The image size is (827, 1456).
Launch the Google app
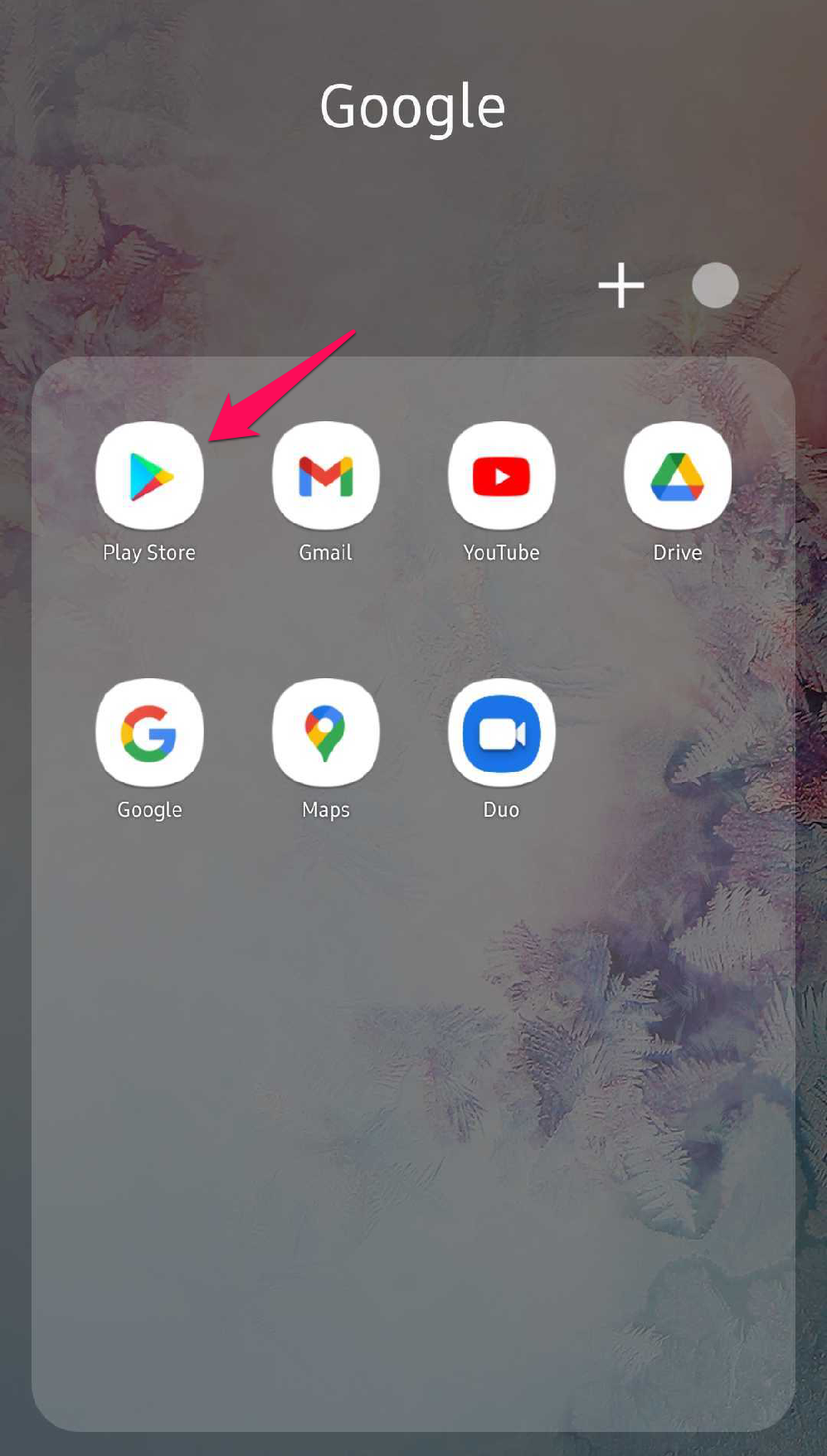149,733
